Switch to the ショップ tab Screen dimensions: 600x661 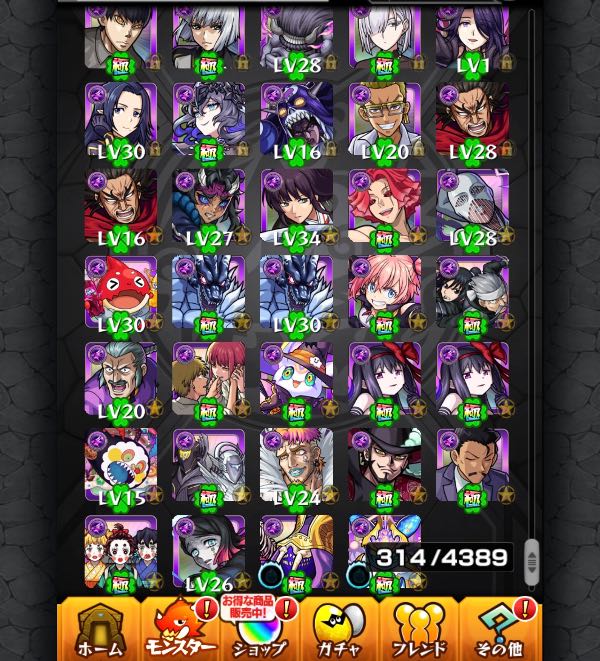260,629
